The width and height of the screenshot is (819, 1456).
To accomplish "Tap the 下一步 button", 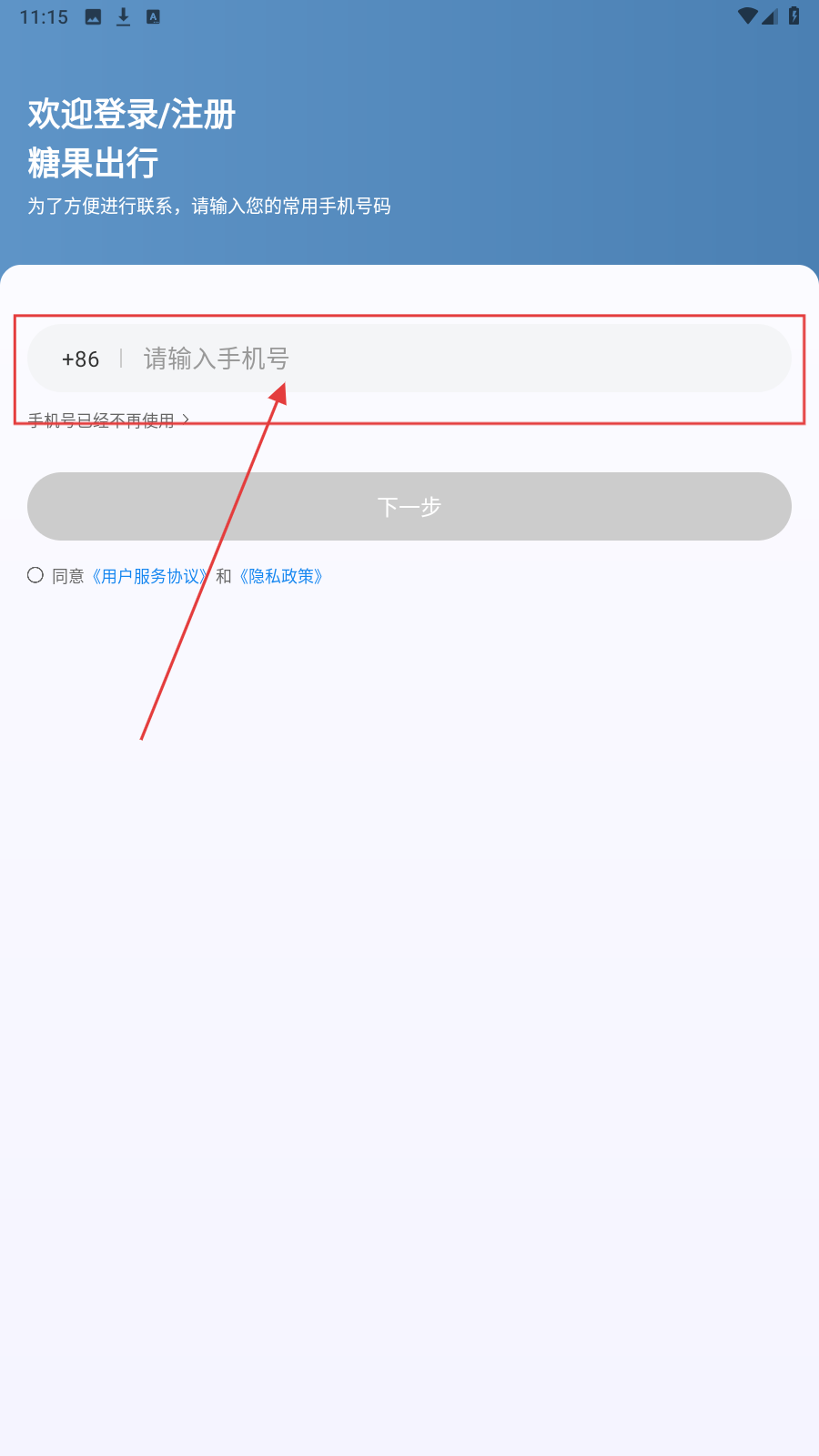I will (x=409, y=507).
